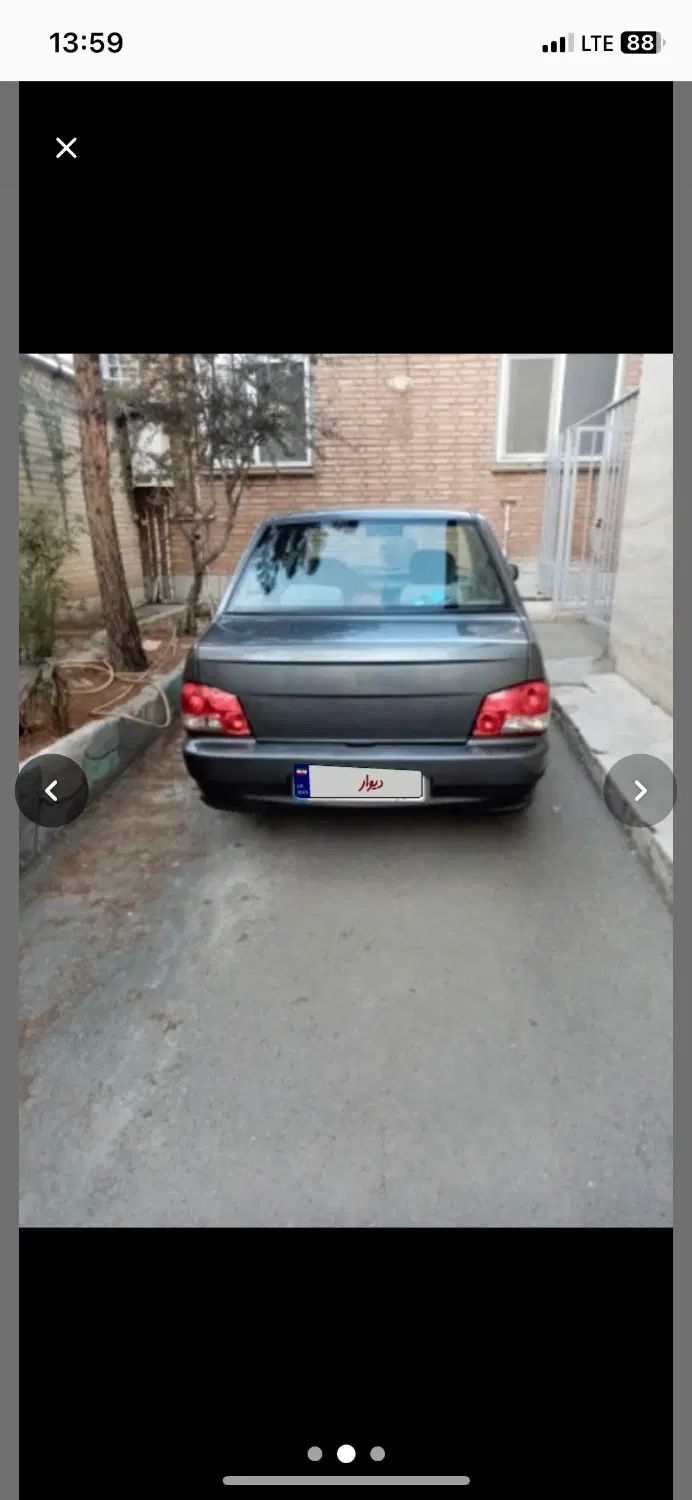Go to the next photo

point(640,791)
